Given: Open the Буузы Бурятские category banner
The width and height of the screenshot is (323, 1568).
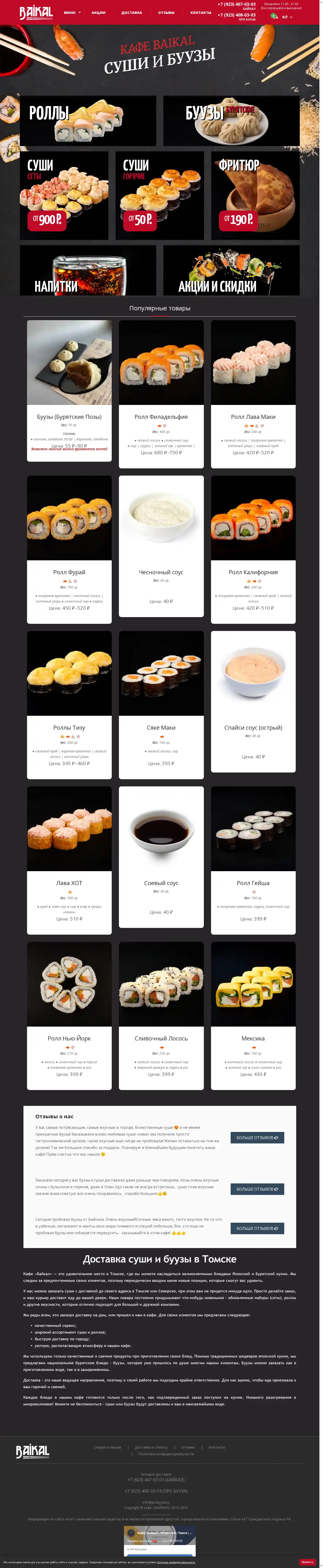Looking at the screenshot, I should coord(231,120).
